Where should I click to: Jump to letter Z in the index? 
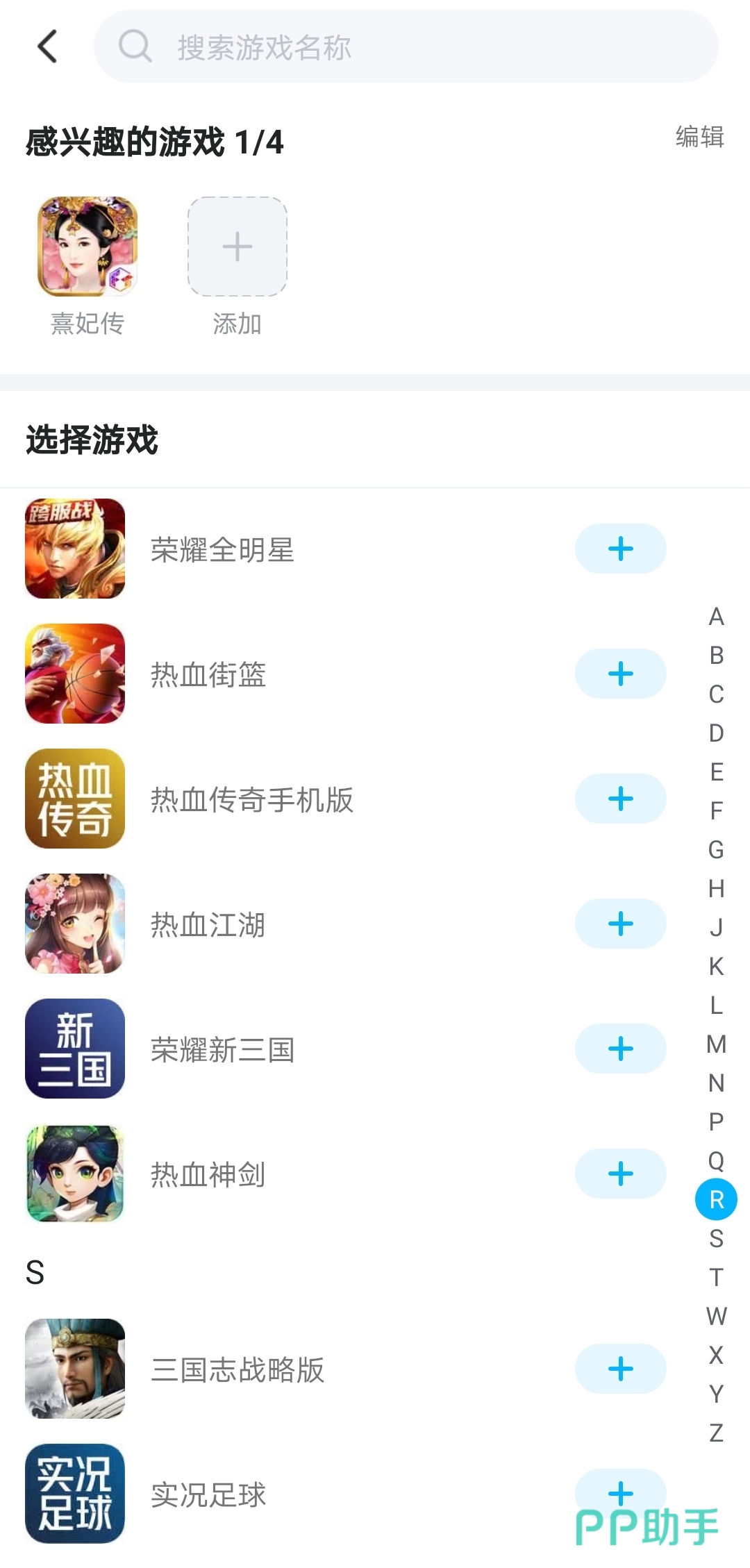[x=716, y=1433]
